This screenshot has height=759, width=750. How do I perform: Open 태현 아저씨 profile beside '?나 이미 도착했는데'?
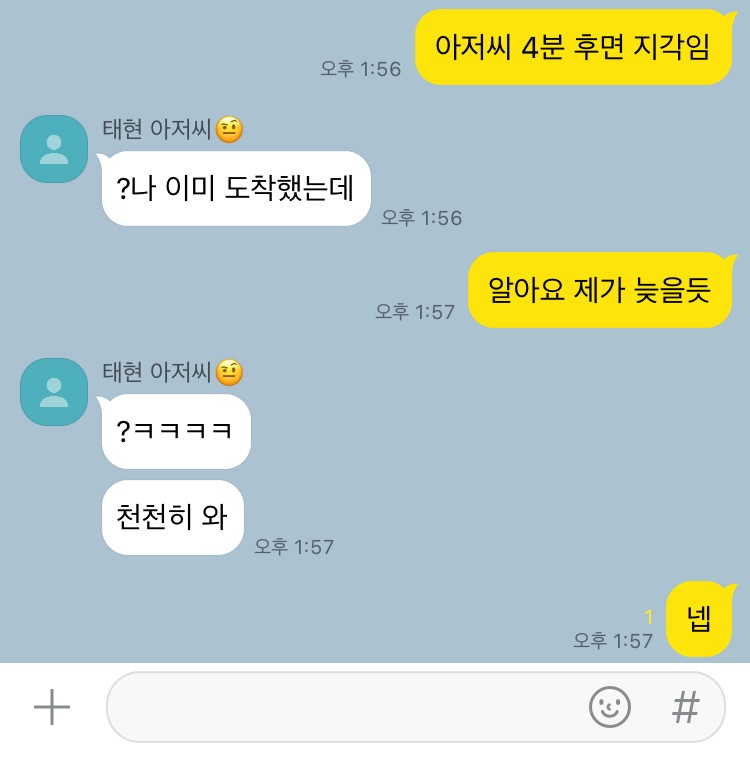click(54, 149)
